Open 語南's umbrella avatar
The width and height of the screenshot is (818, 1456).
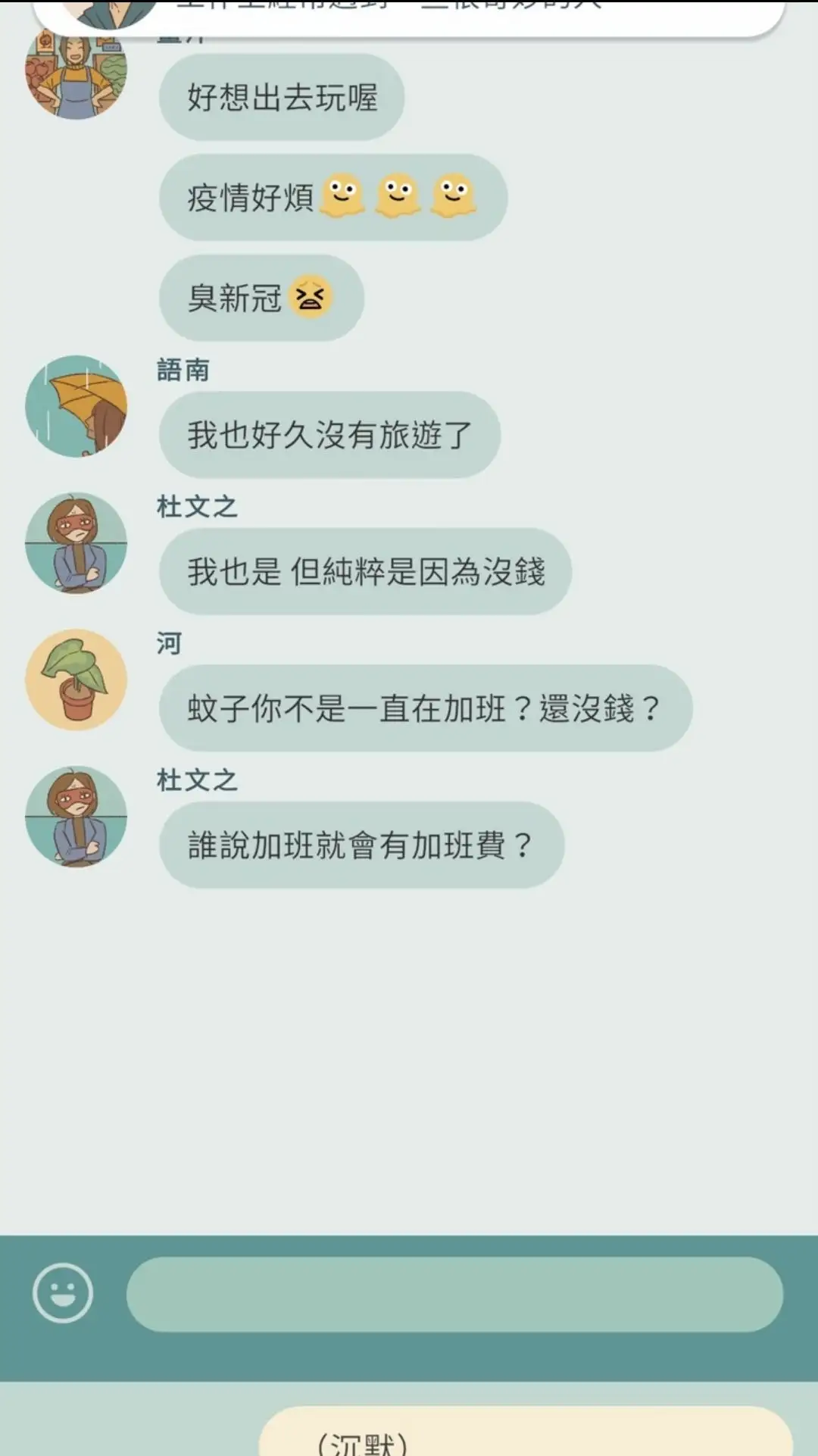pyautogui.click(x=76, y=406)
